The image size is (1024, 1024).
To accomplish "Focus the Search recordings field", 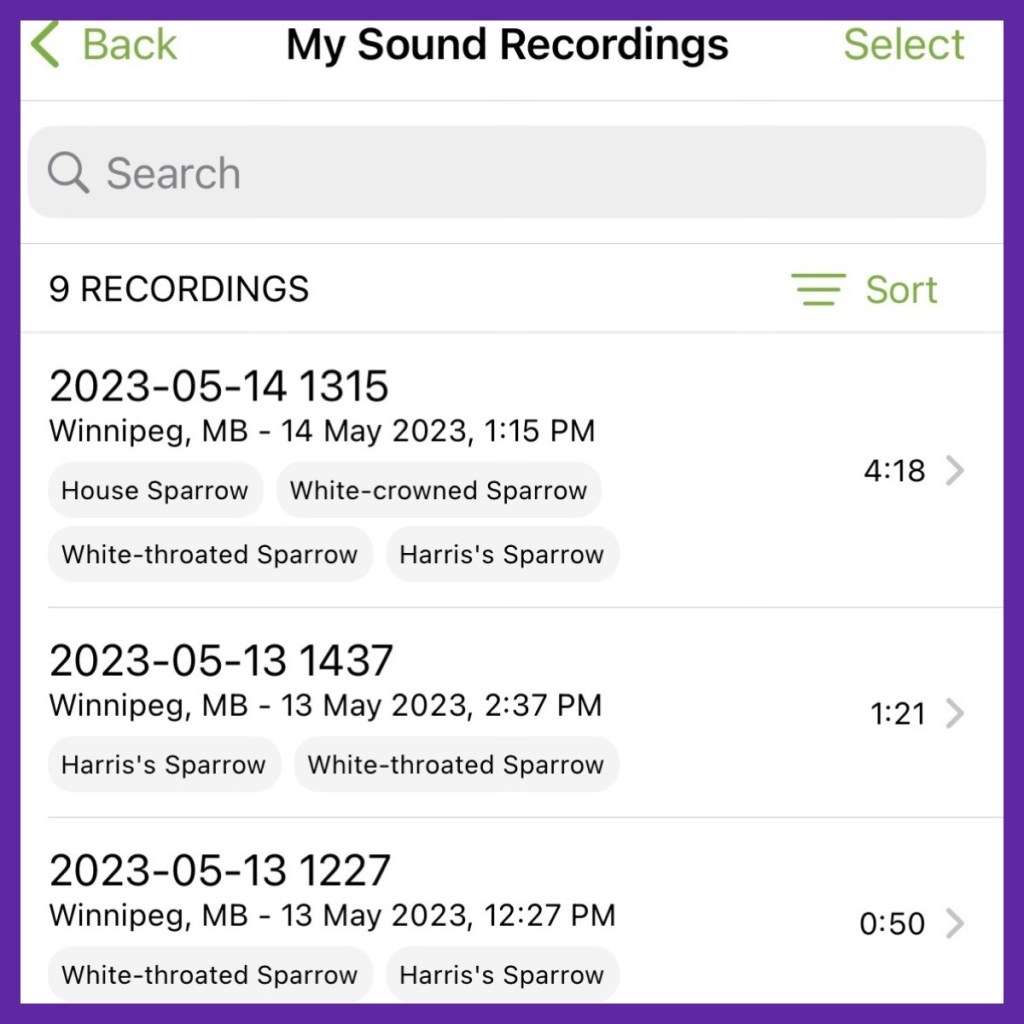I will [x=506, y=173].
